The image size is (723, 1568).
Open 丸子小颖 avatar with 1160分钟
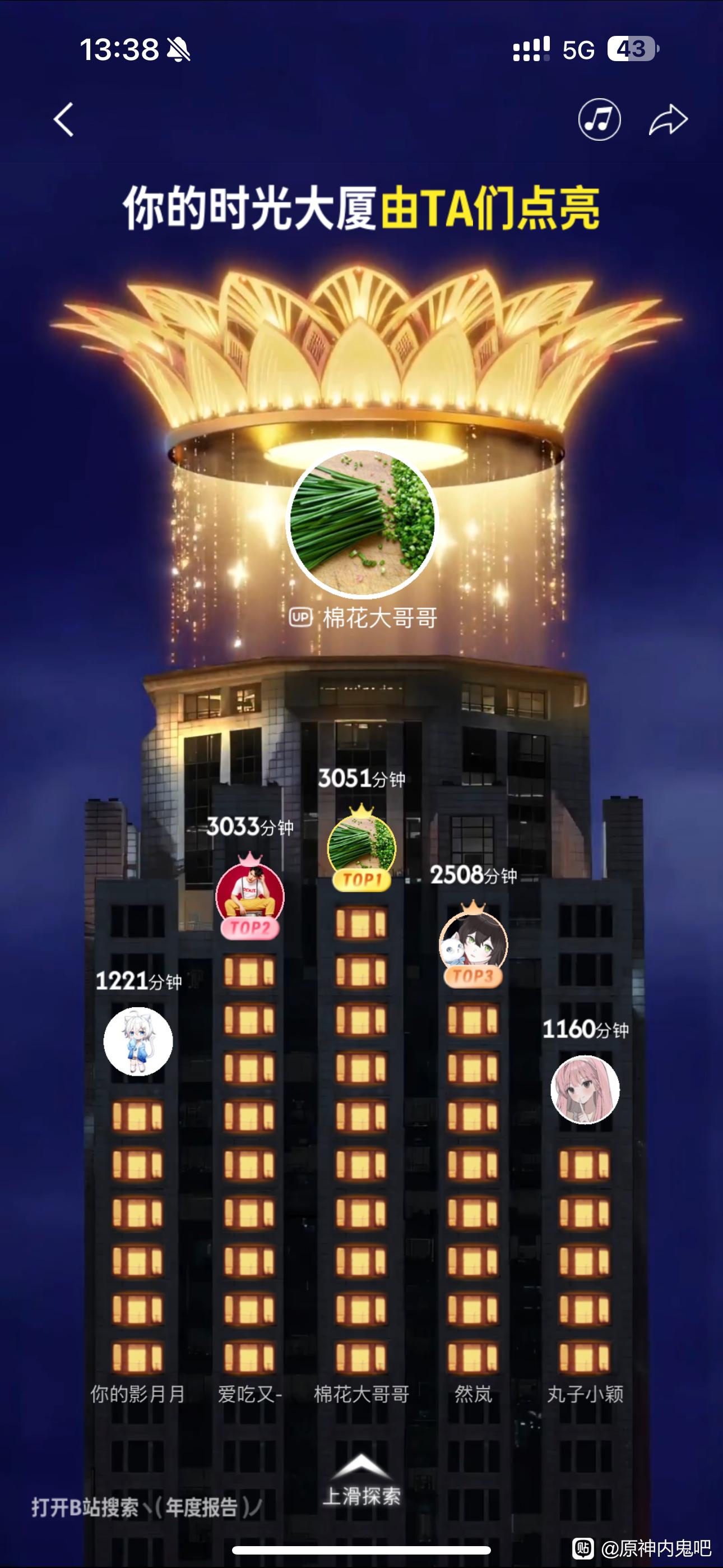(585, 1090)
